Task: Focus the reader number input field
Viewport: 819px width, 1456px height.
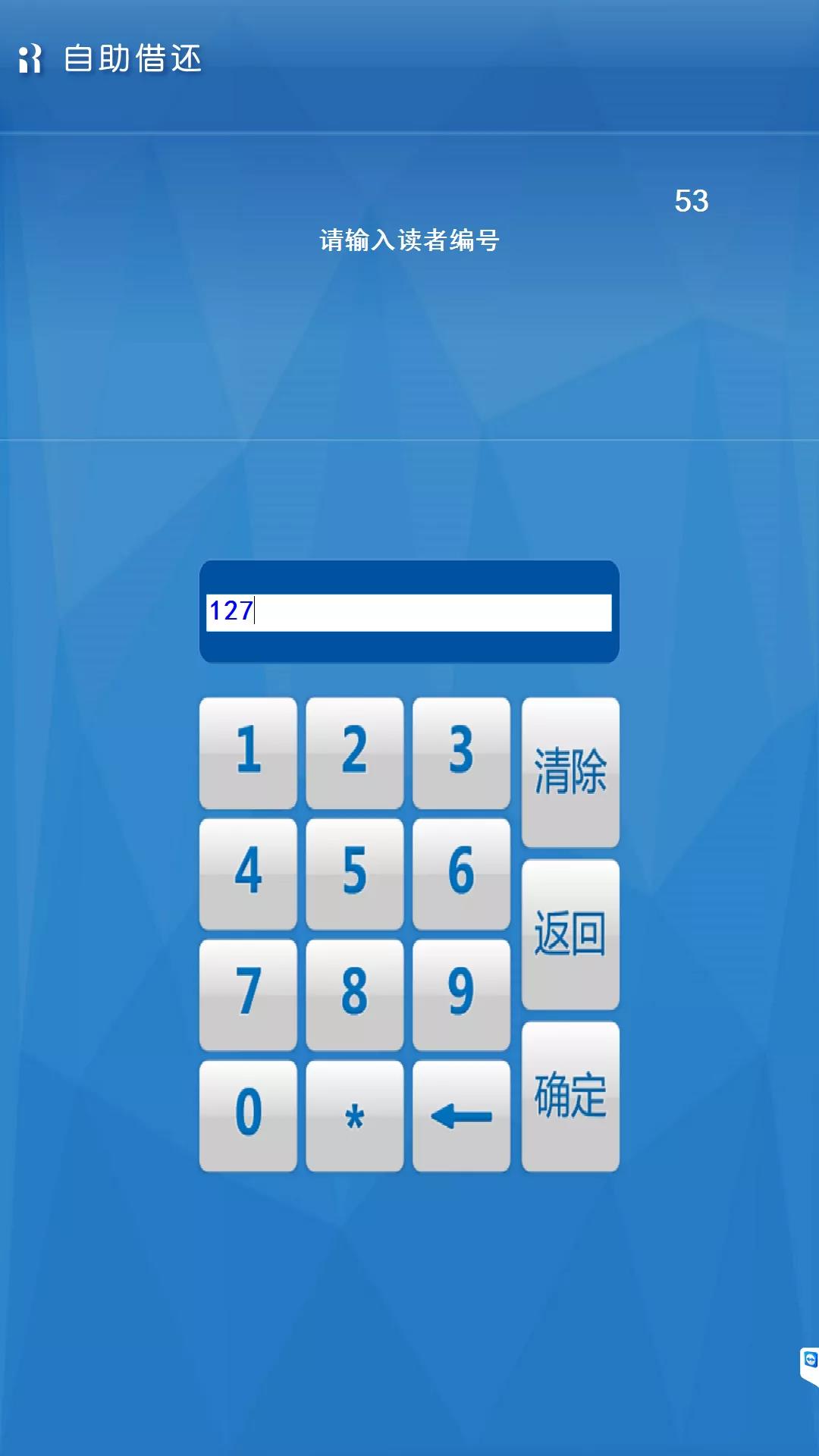Action: (x=409, y=612)
